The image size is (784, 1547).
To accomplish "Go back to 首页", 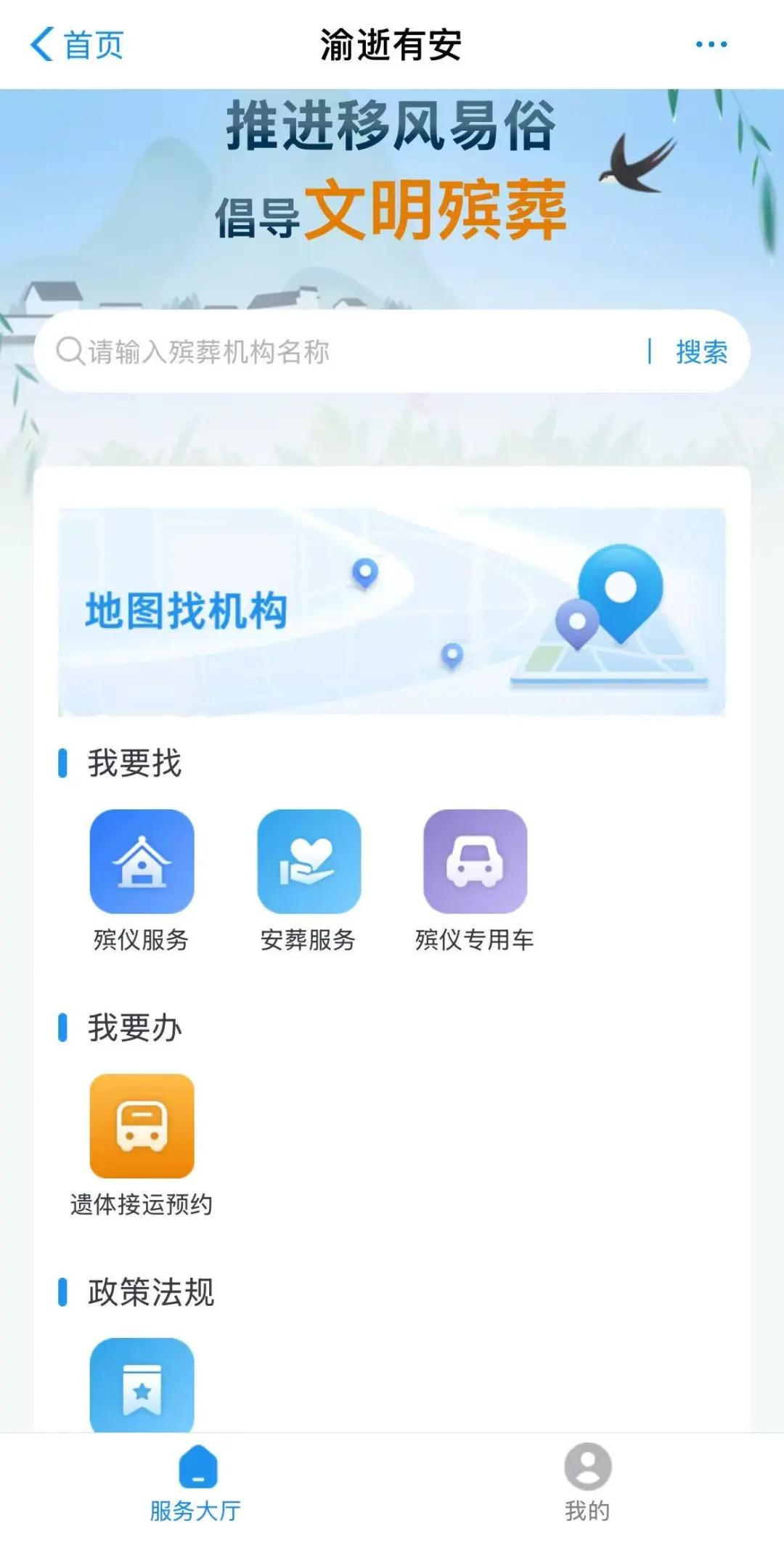I will (x=76, y=45).
